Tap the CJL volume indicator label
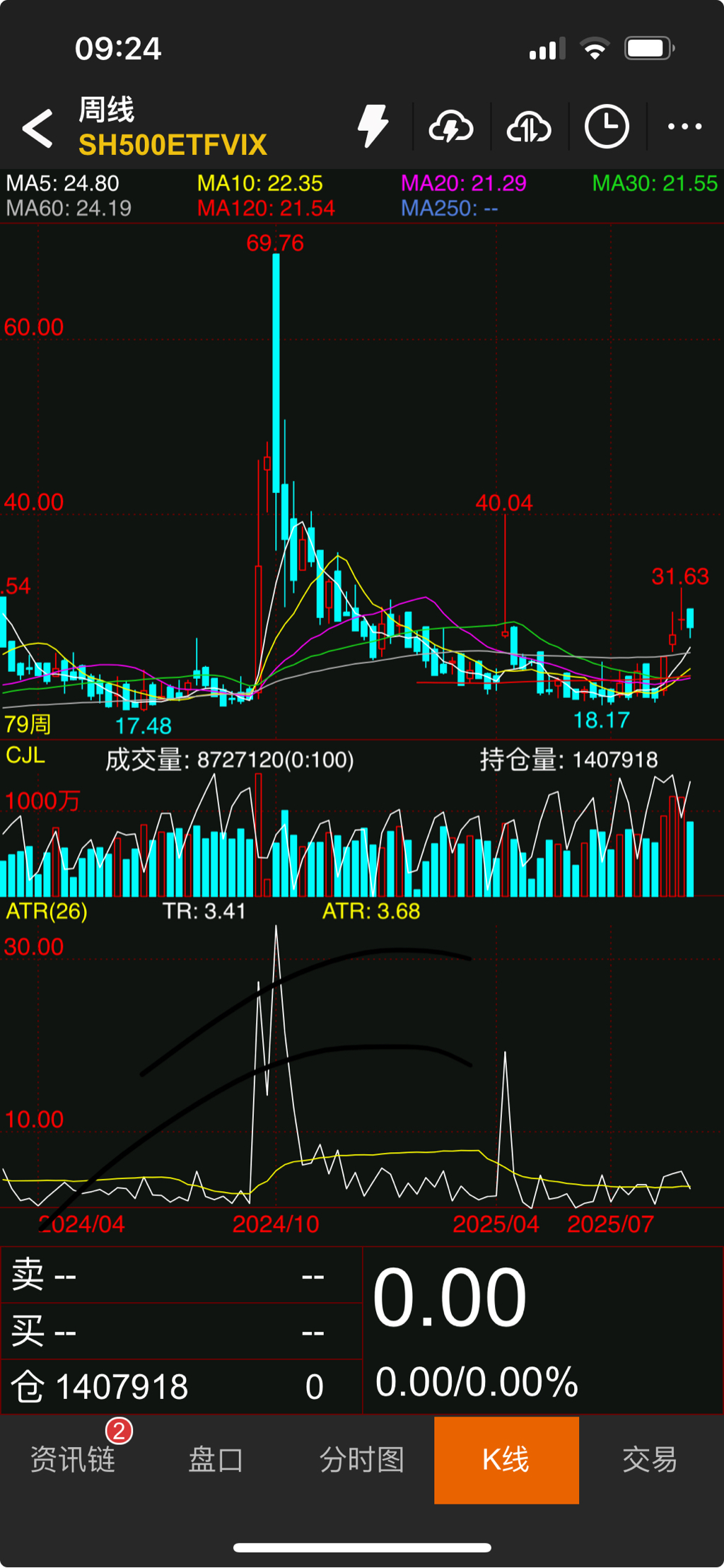The height and width of the screenshot is (1568, 724). [x=25, y=755]
